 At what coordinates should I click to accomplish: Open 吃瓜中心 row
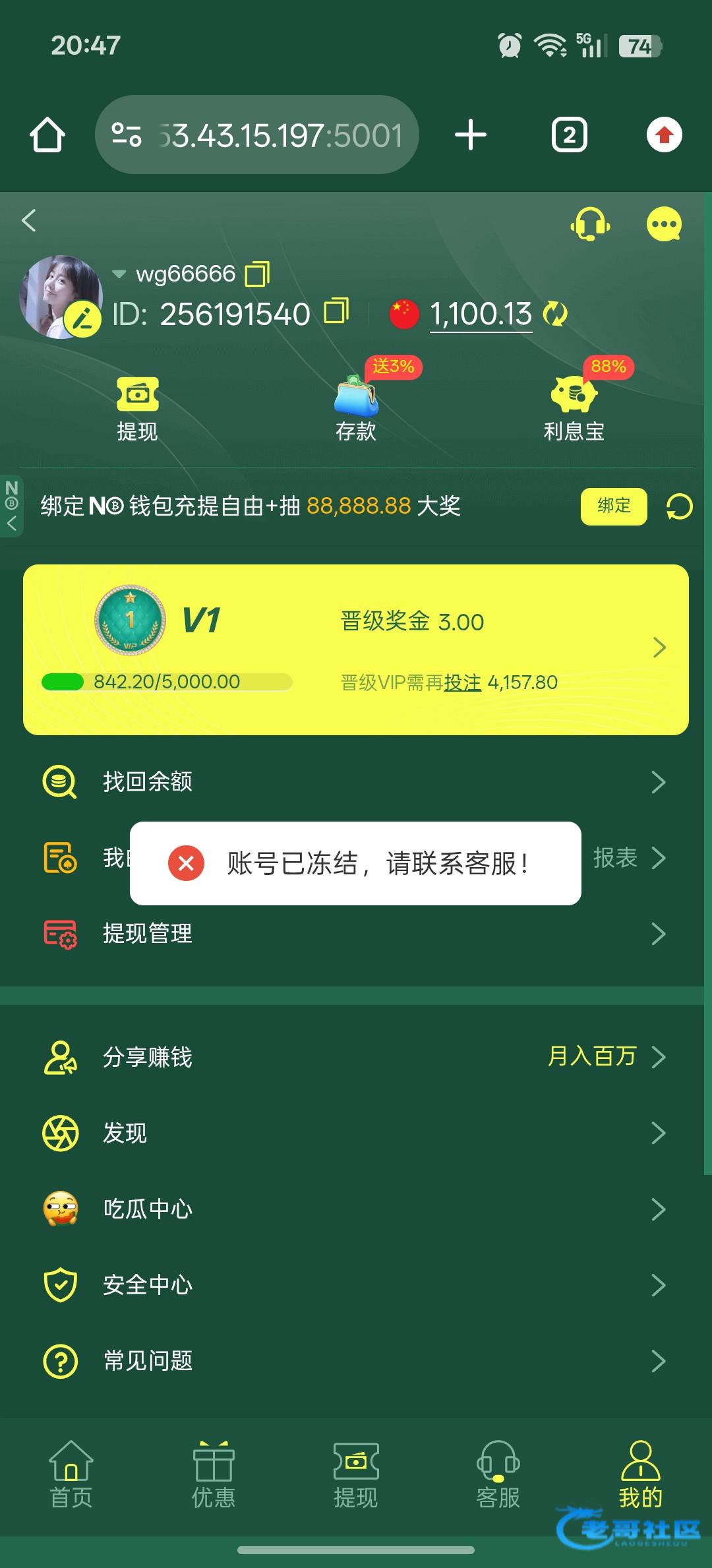[356, 1209]
